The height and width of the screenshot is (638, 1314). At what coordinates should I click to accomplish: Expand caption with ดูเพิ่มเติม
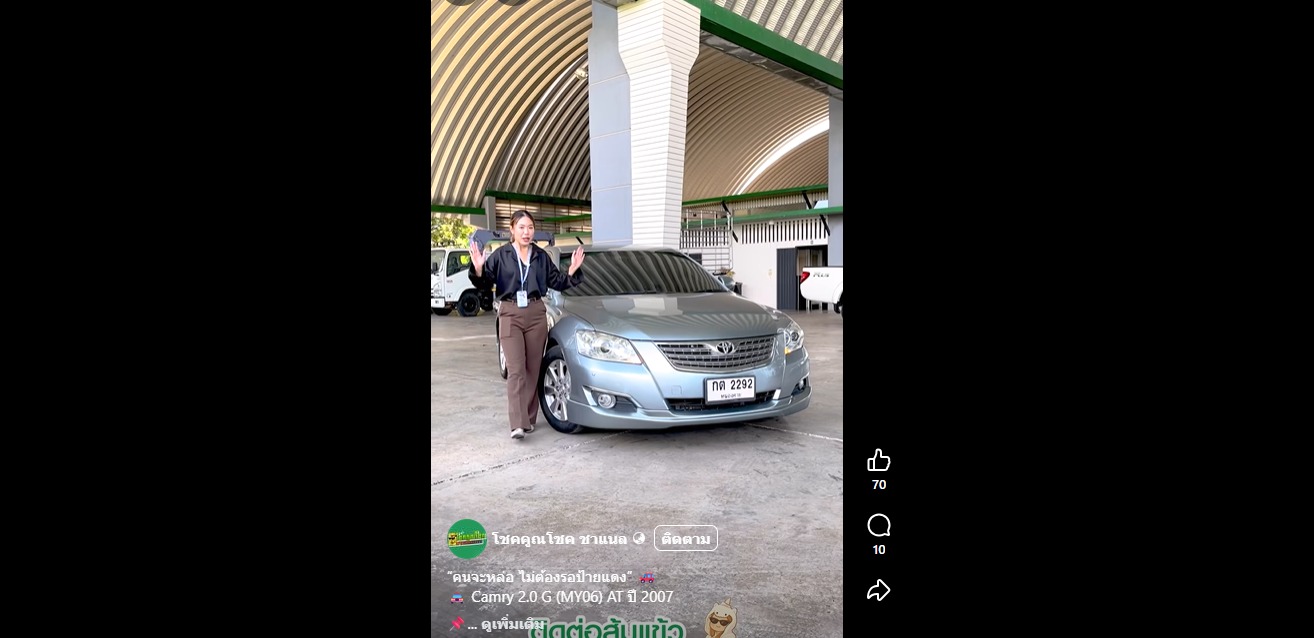tap(512, 625)
